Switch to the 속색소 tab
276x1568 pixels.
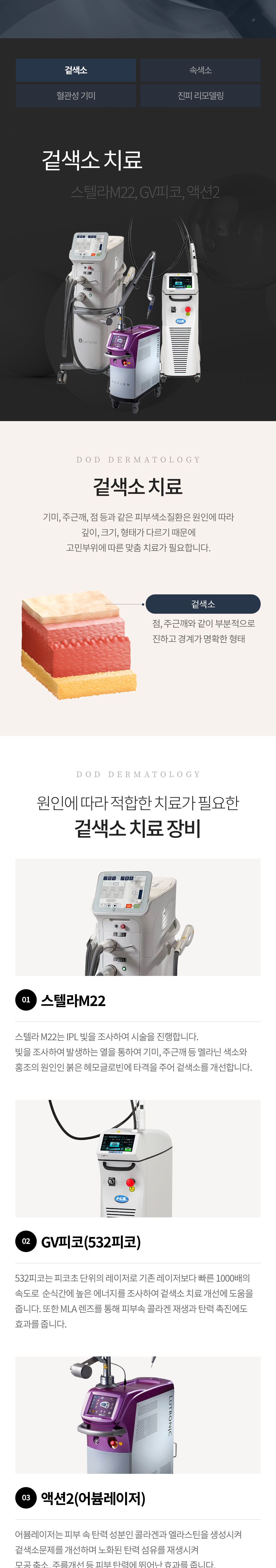tap(200, 70)
